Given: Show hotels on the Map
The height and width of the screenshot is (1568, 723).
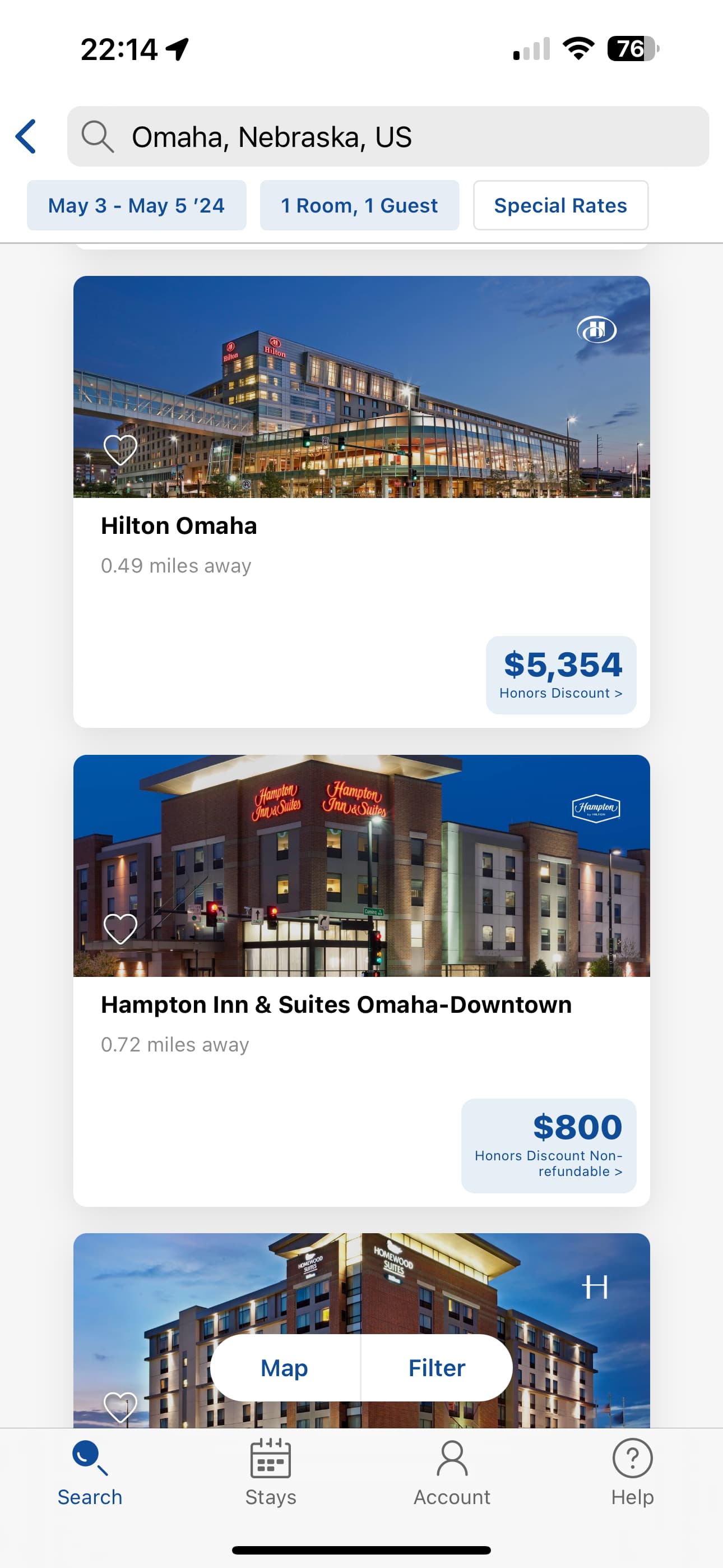Looking at the screenshot, I should 284,1368.
